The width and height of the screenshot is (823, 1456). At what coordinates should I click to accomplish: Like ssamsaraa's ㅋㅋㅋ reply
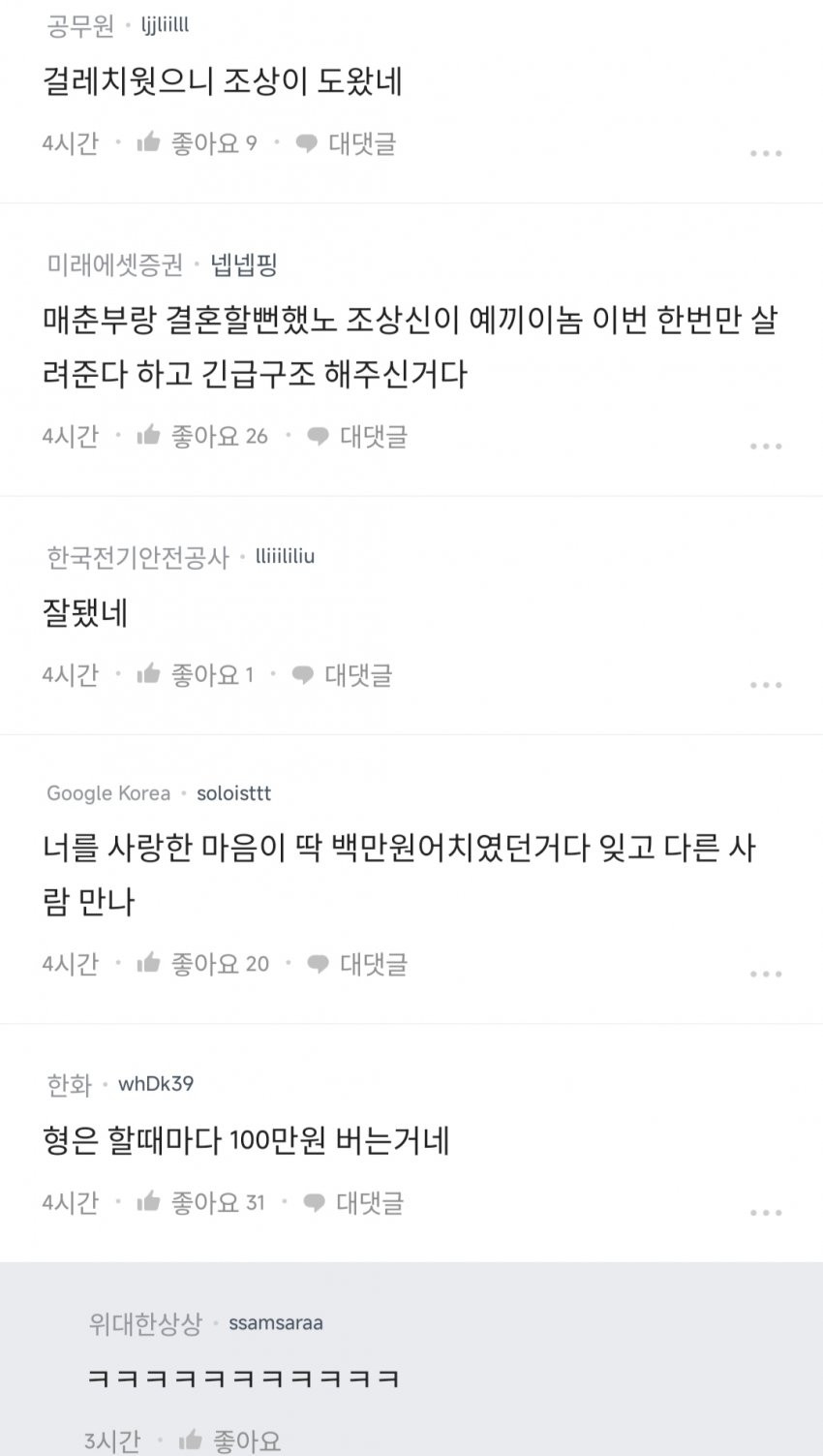tap(229, 1441)
